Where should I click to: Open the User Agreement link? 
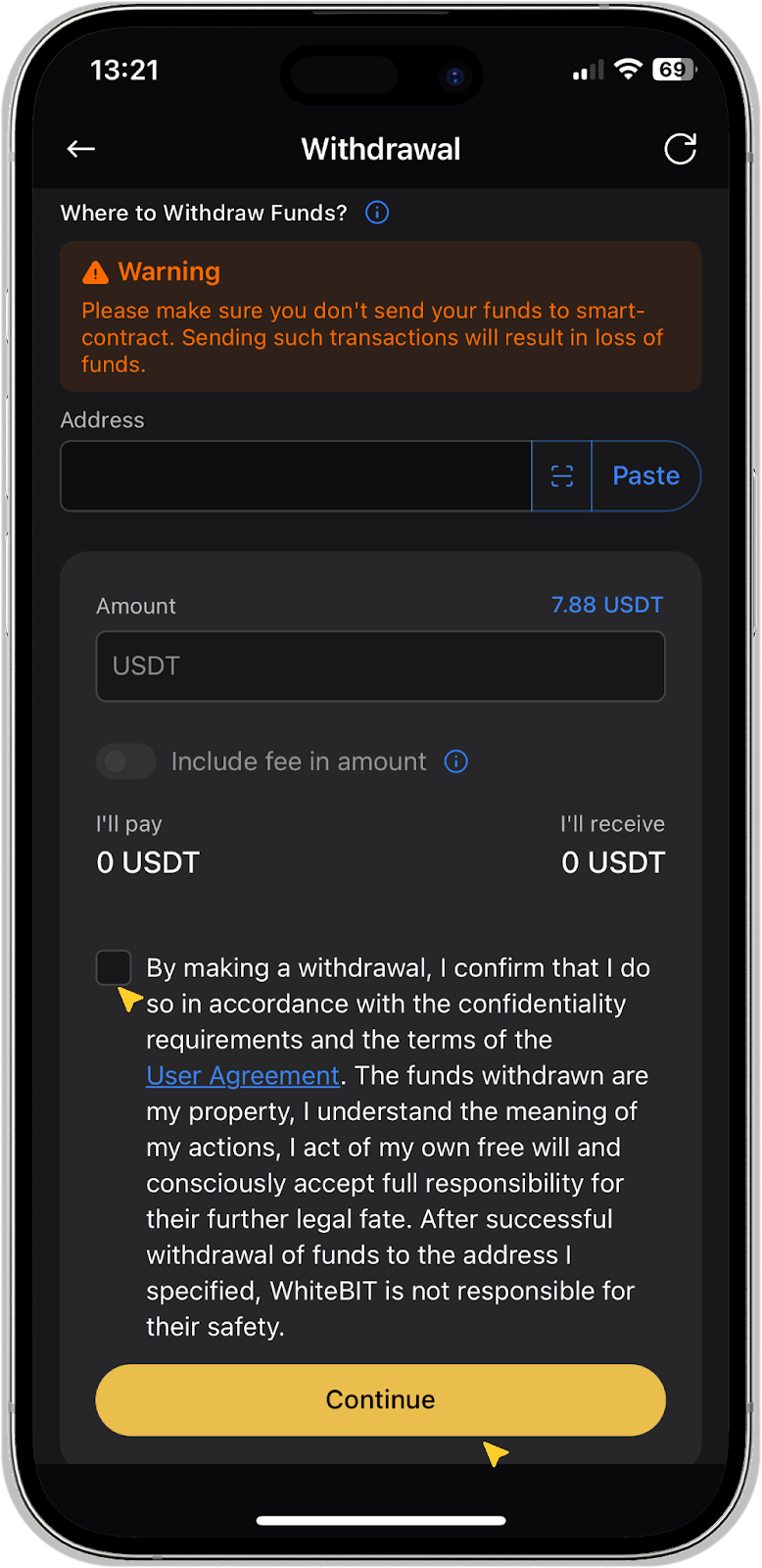pyautogui.click(x=243, y=1075)
